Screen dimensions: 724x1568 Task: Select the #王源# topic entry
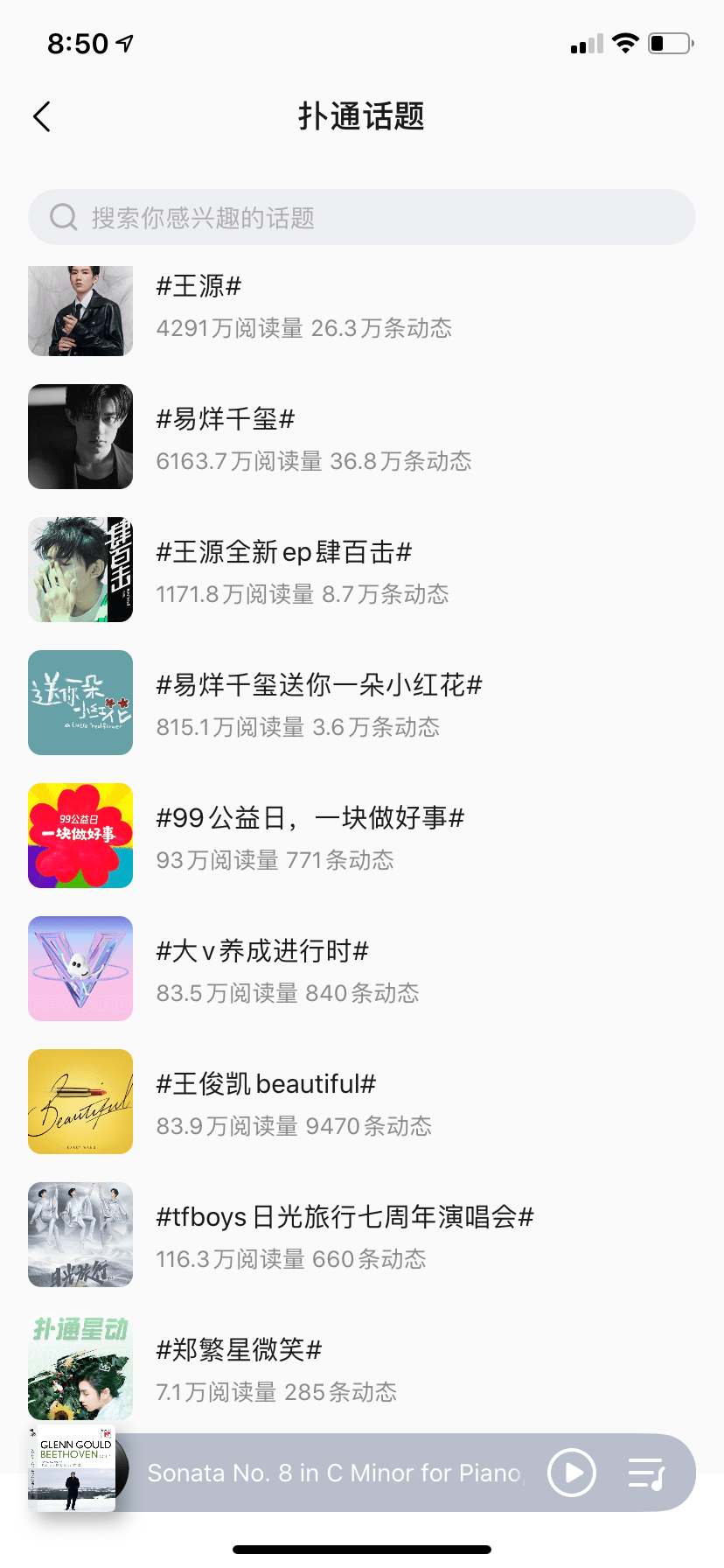point(201,286)
